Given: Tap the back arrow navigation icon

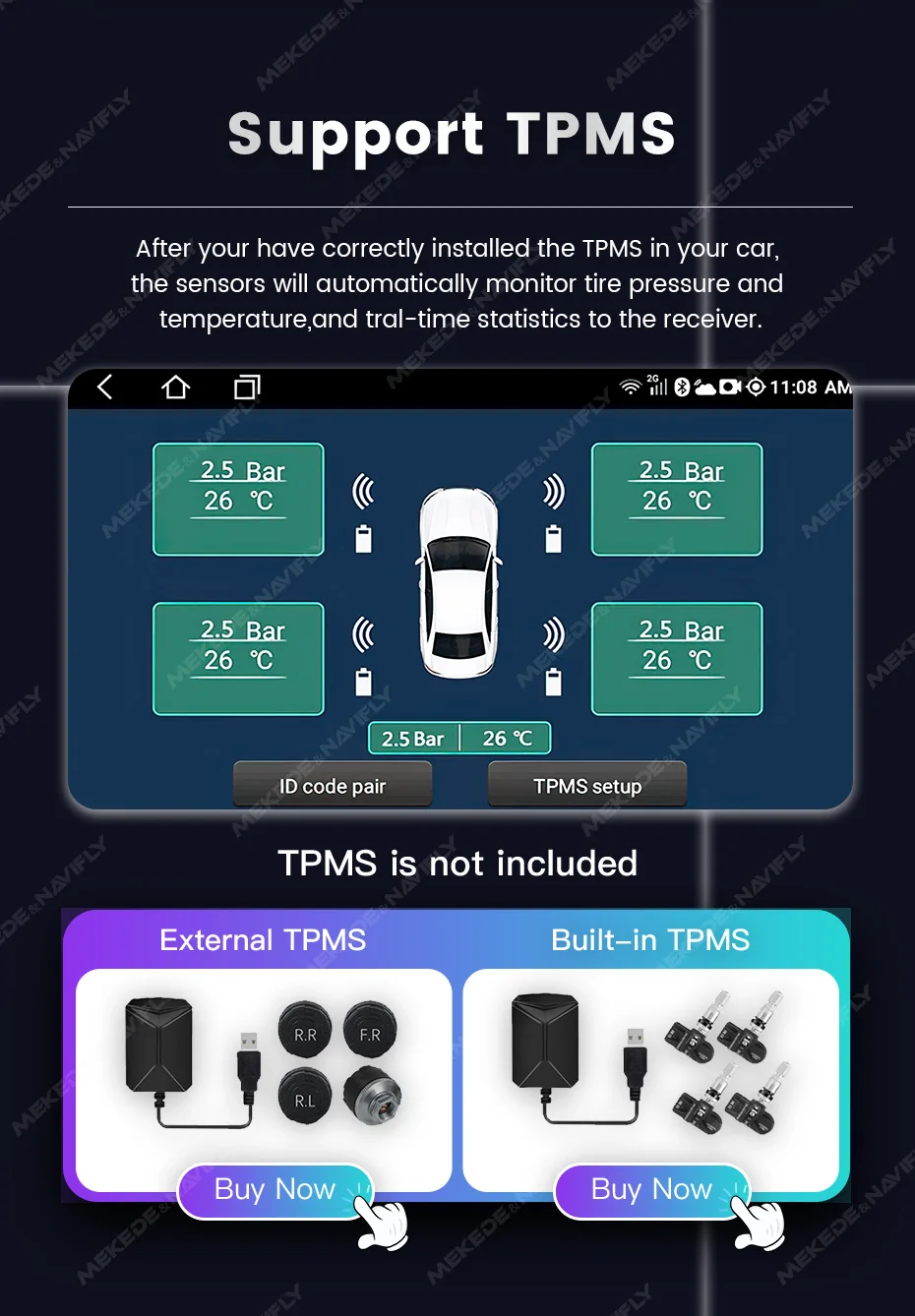Looking at the screenshot, I should [x=105, y=388].
